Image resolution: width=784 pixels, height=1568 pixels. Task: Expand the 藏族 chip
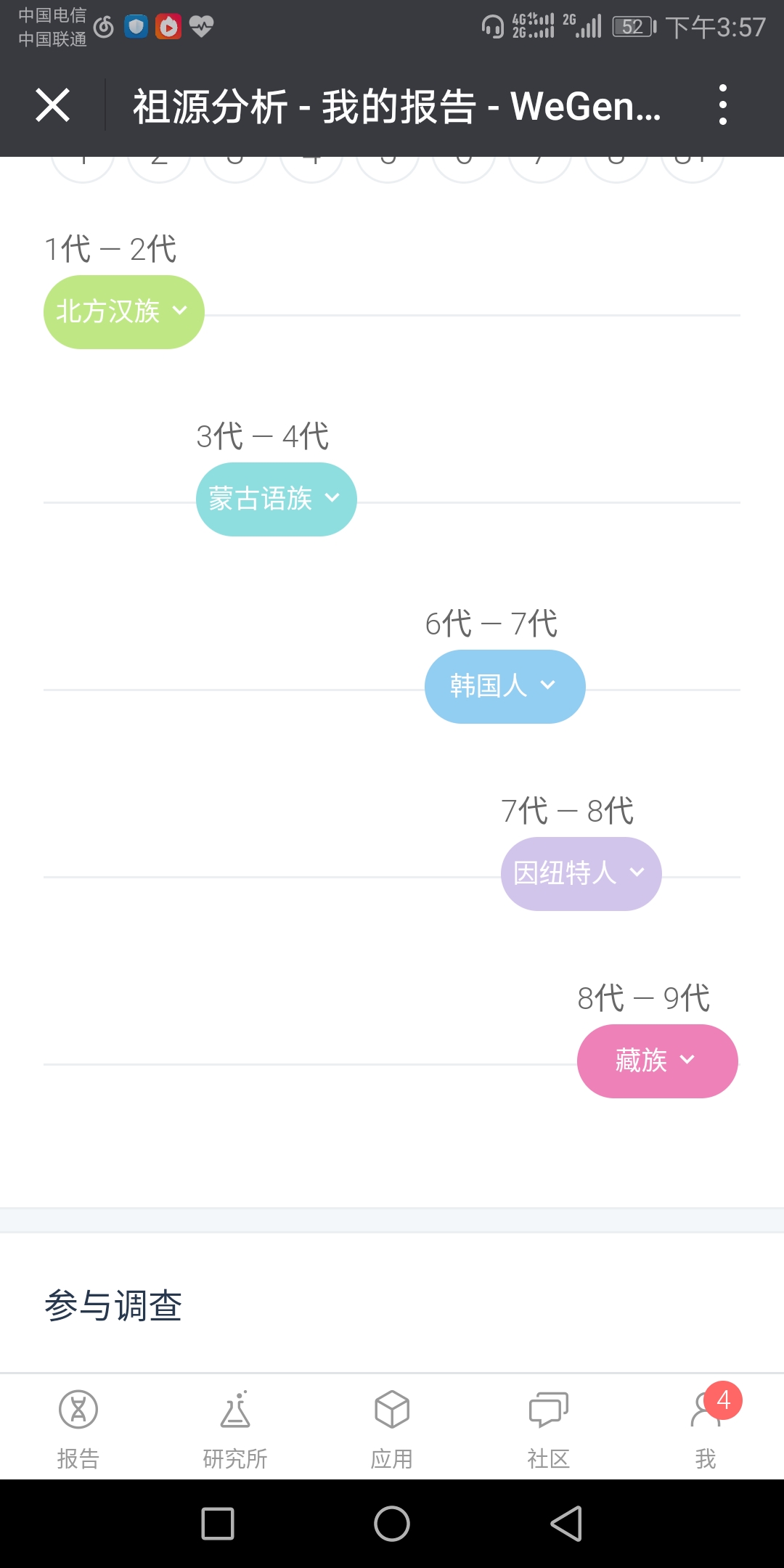point(658,1061)
